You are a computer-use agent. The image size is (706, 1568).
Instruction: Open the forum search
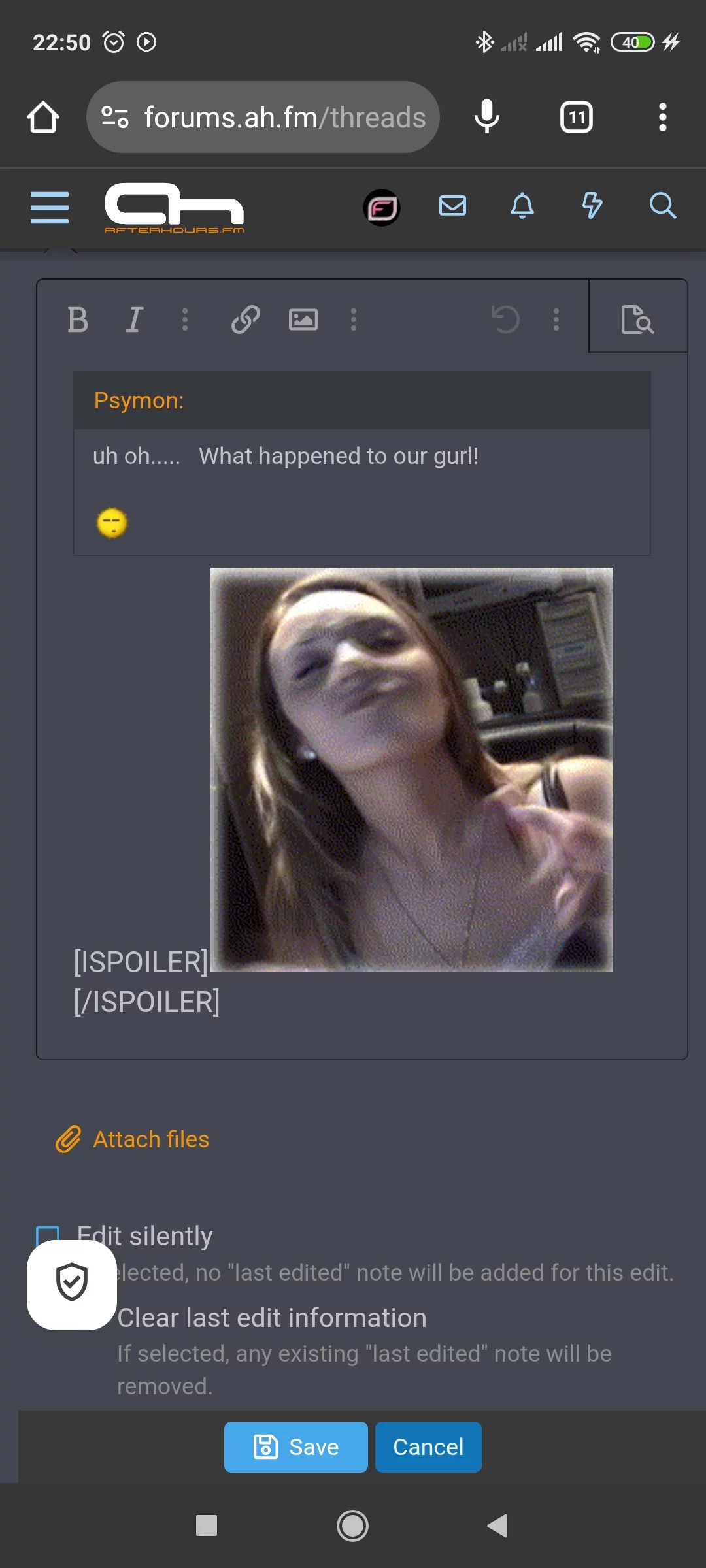point(662,206)
